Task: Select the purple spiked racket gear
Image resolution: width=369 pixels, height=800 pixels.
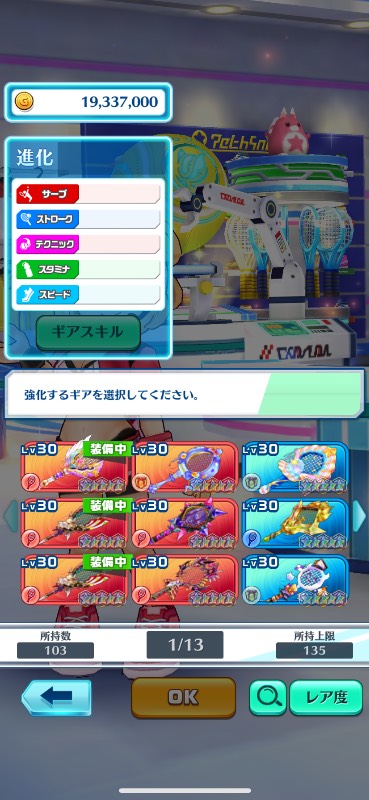Action: [x=185, y=523]
